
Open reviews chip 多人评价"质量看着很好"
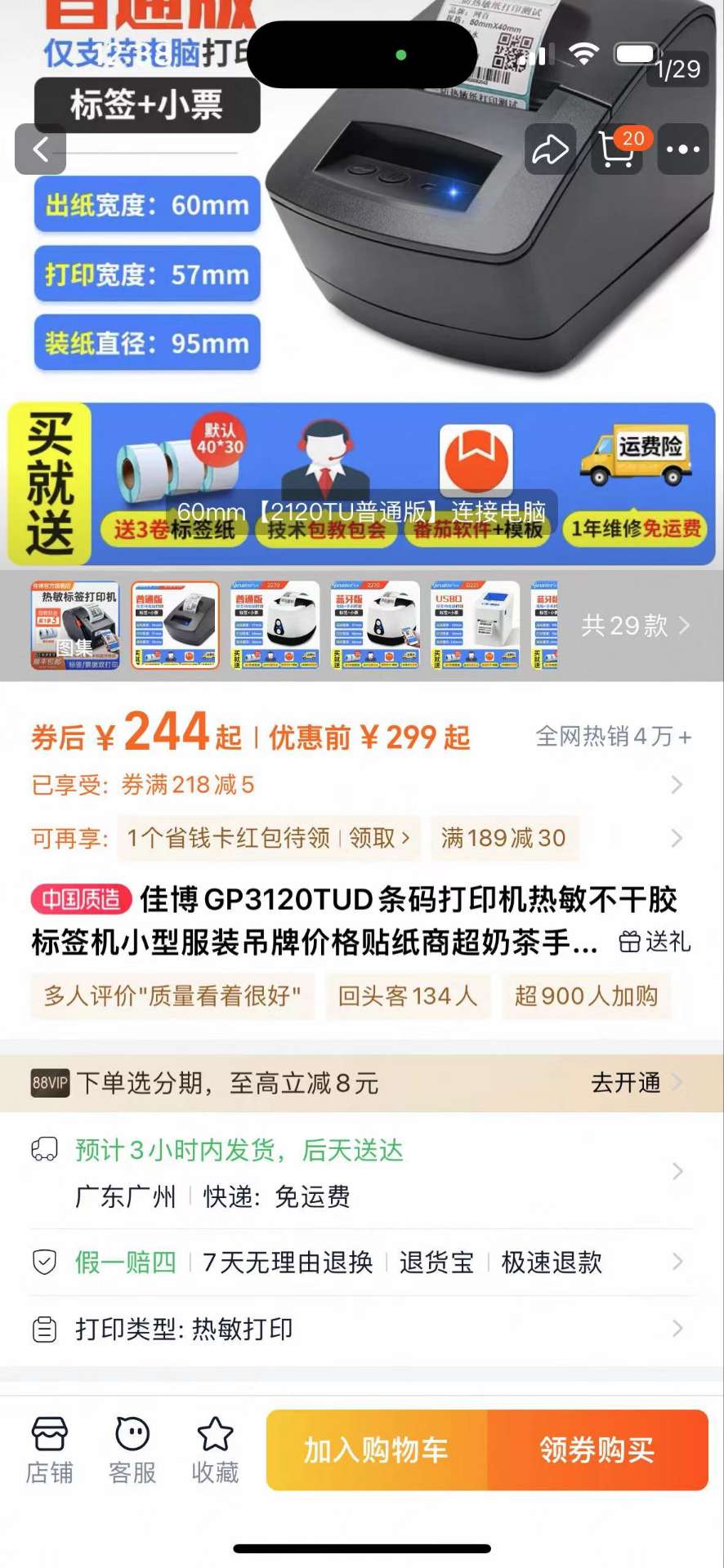tap(172, 996)
